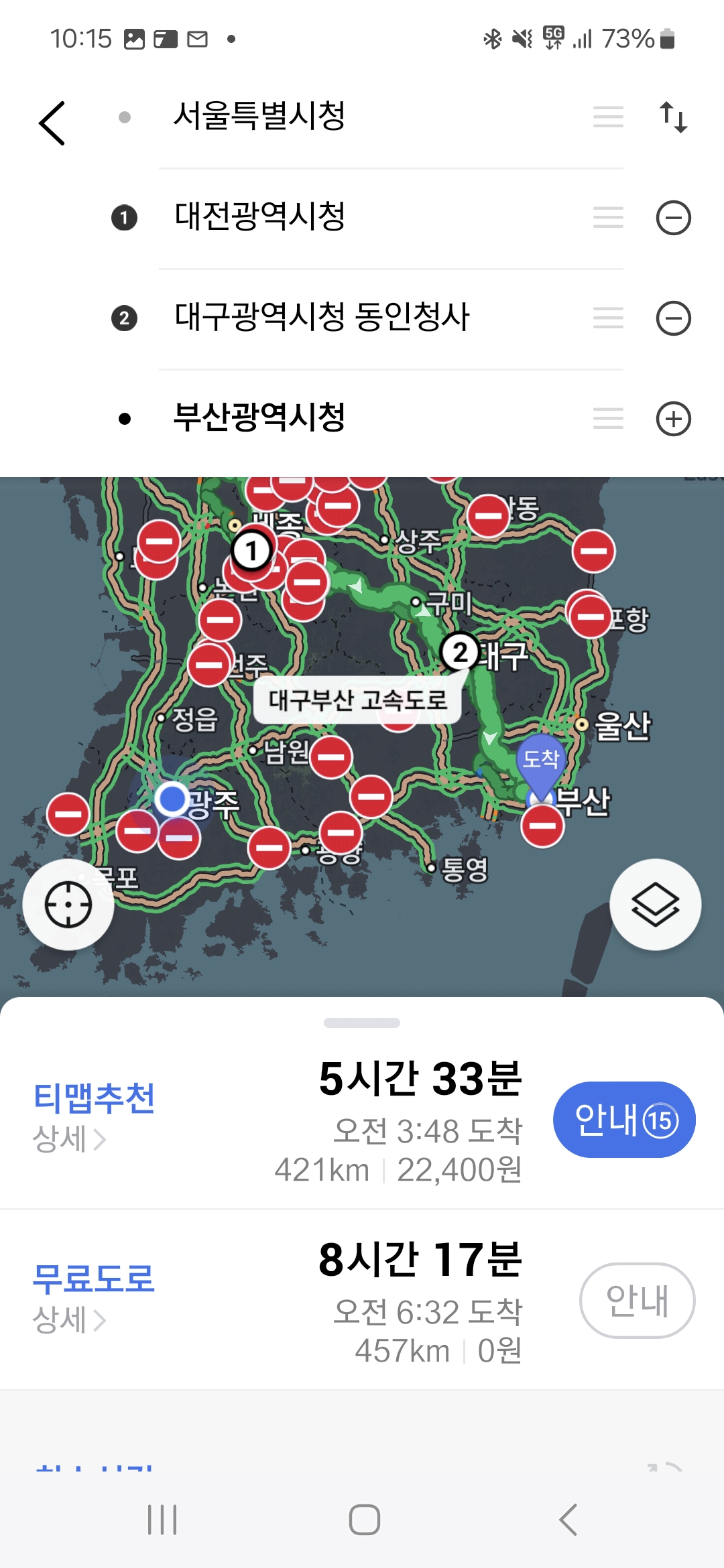724x1568 pixels.
Task: Tap the current location crosshair on the map
Action: click(69, 904)
